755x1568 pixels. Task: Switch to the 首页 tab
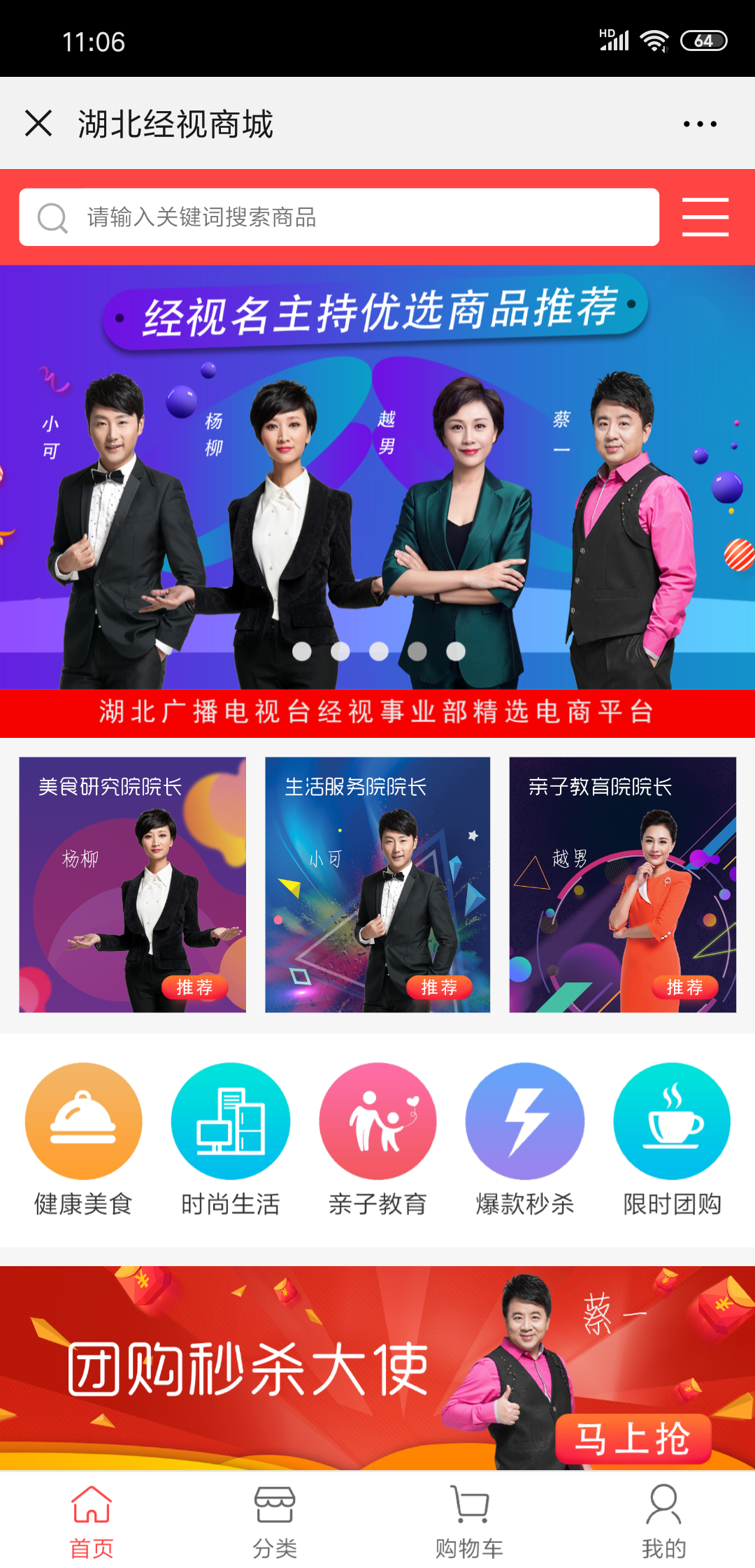pos(92,1522)
